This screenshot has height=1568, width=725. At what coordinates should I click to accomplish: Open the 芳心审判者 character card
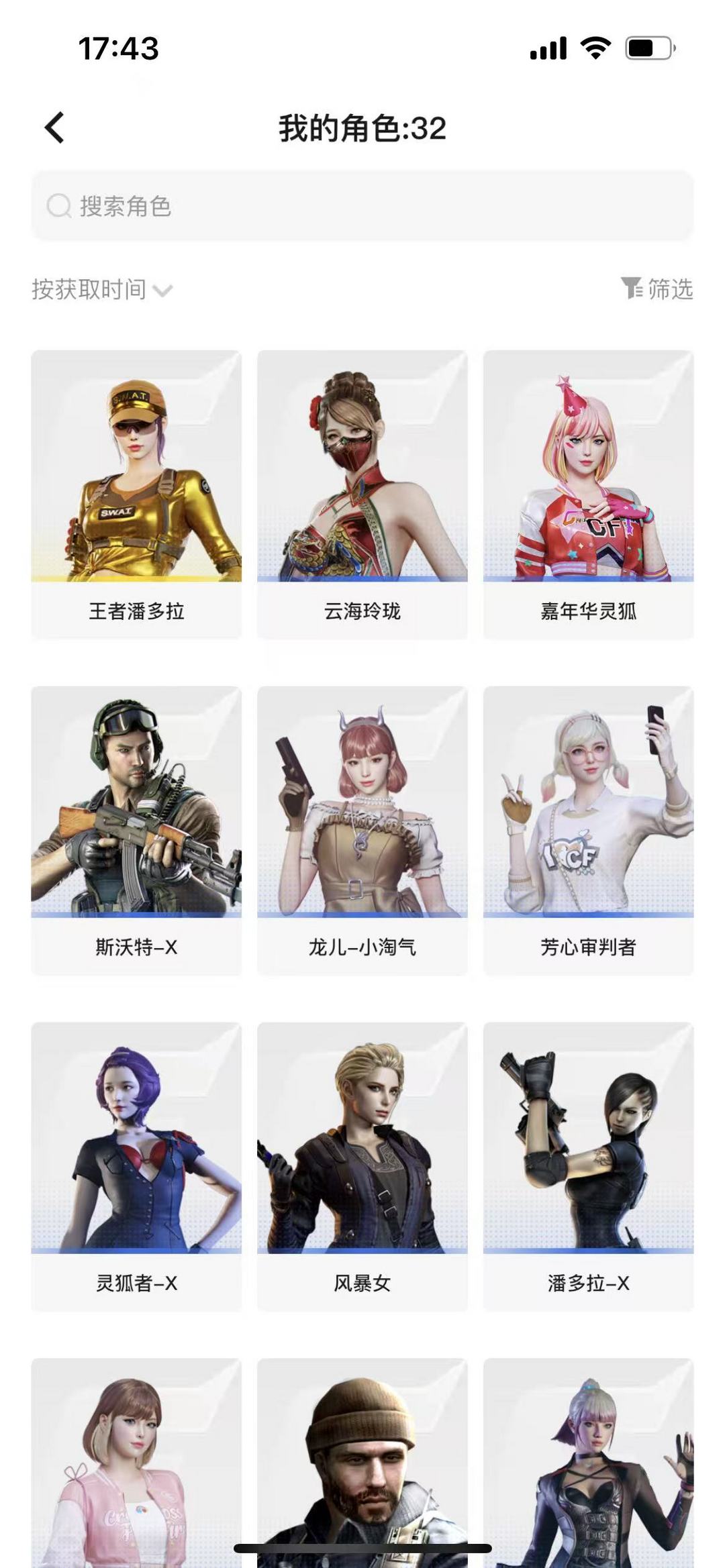(589, 831)
